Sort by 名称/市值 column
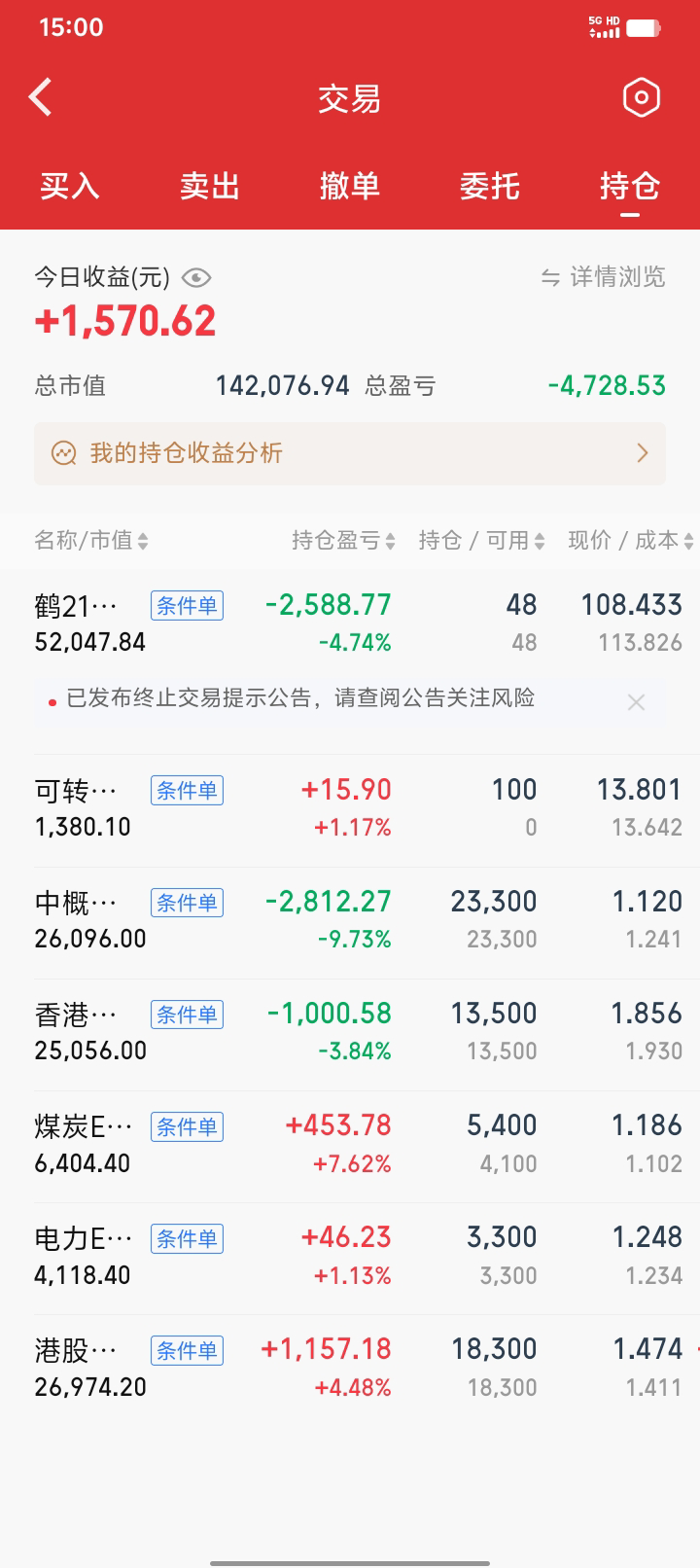Screen dimensions: 700x1568 91,541
